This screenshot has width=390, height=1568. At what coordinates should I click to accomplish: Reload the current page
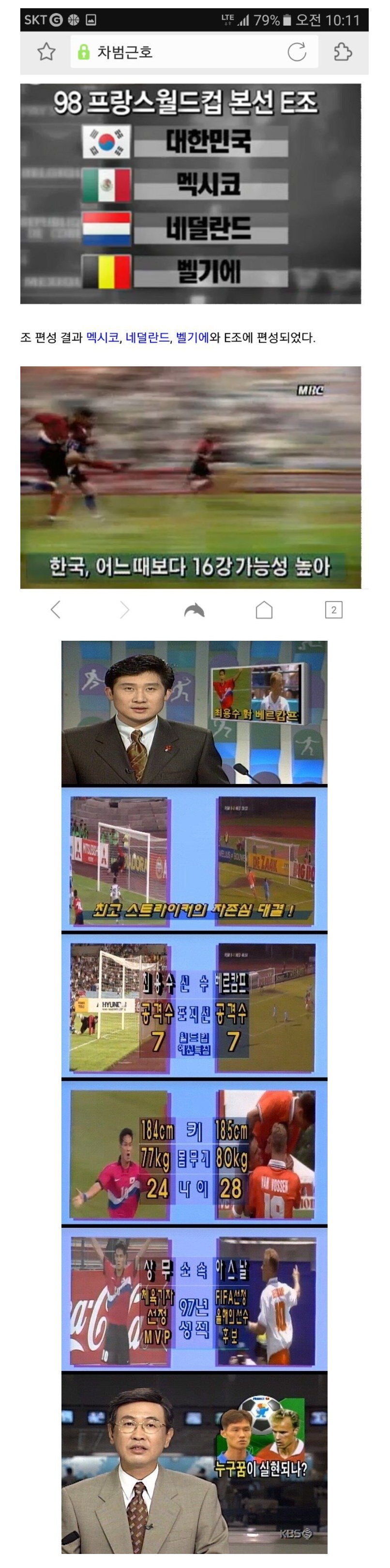tap(297, 52)
